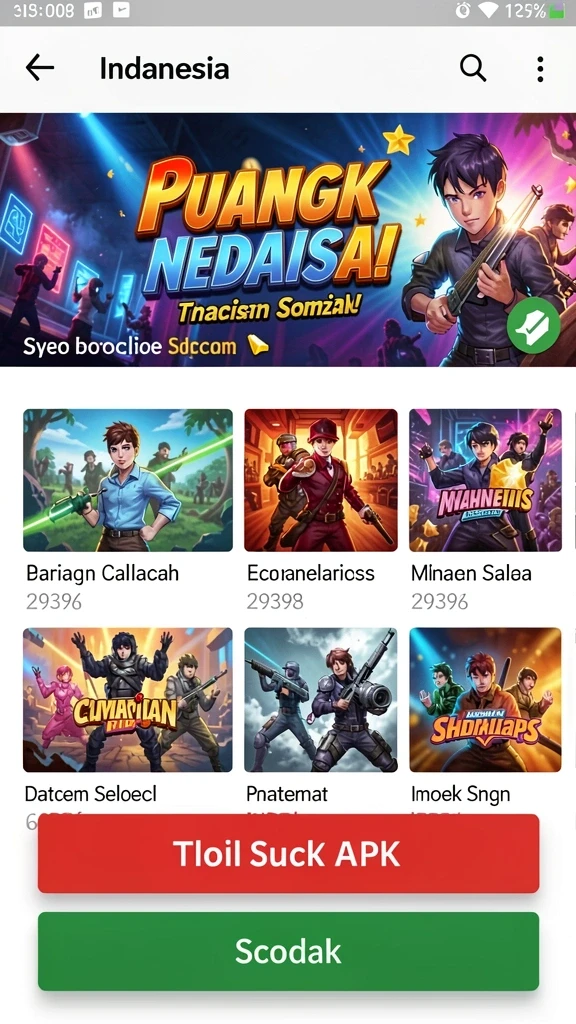Tap the red Tloil Suck APK button
This screenshot has width=576, height=1024.
point(288,854)
